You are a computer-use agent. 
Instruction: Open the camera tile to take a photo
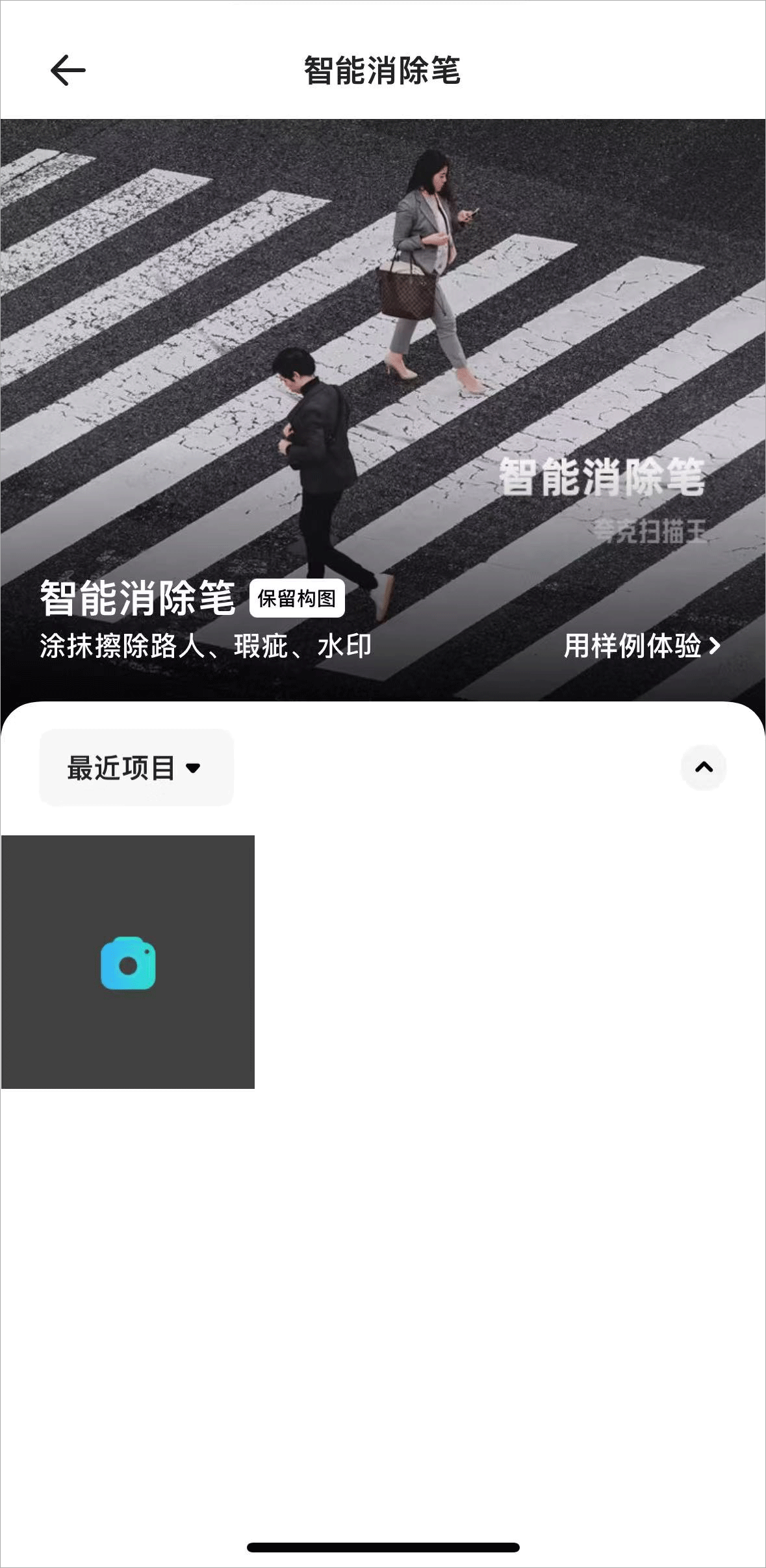[x=128, y=963]
